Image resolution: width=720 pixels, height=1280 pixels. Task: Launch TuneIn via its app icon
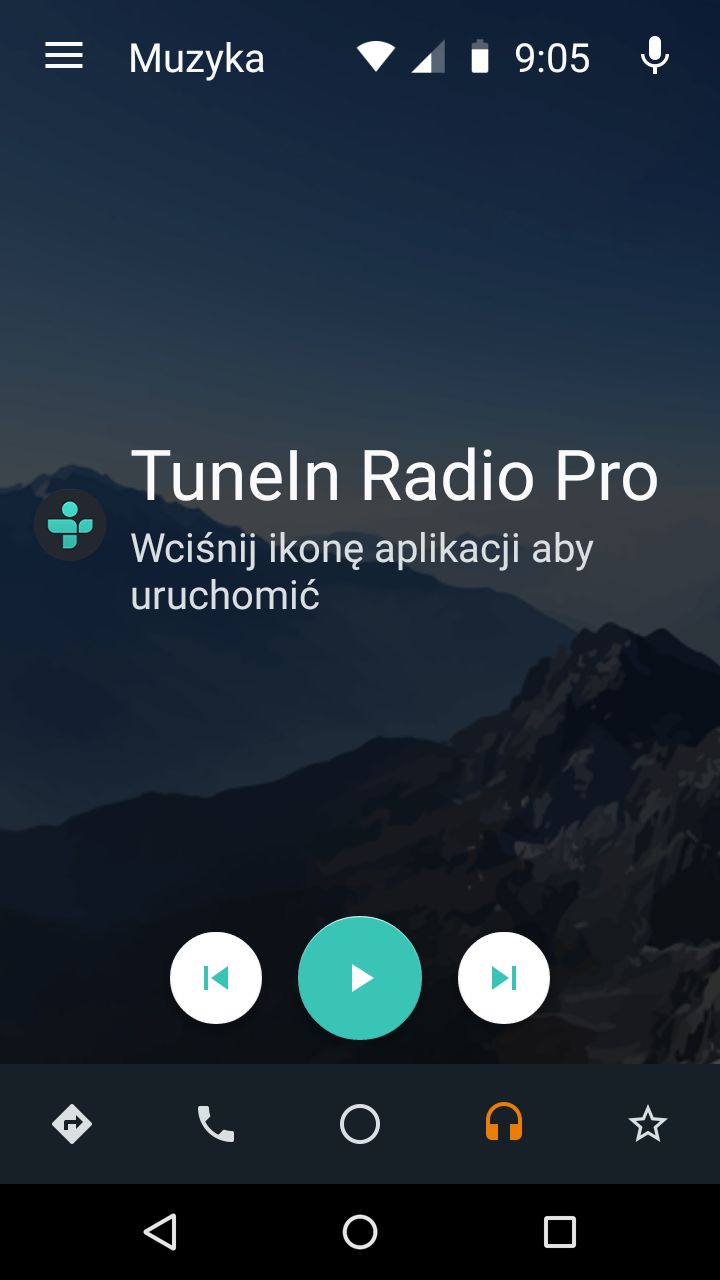click(x=70, y=524)
